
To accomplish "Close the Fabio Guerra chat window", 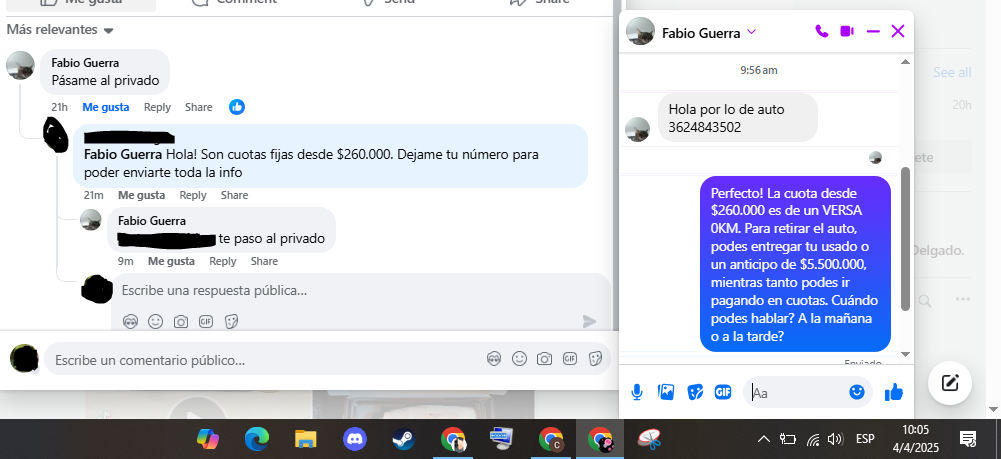I will [897, 32].
